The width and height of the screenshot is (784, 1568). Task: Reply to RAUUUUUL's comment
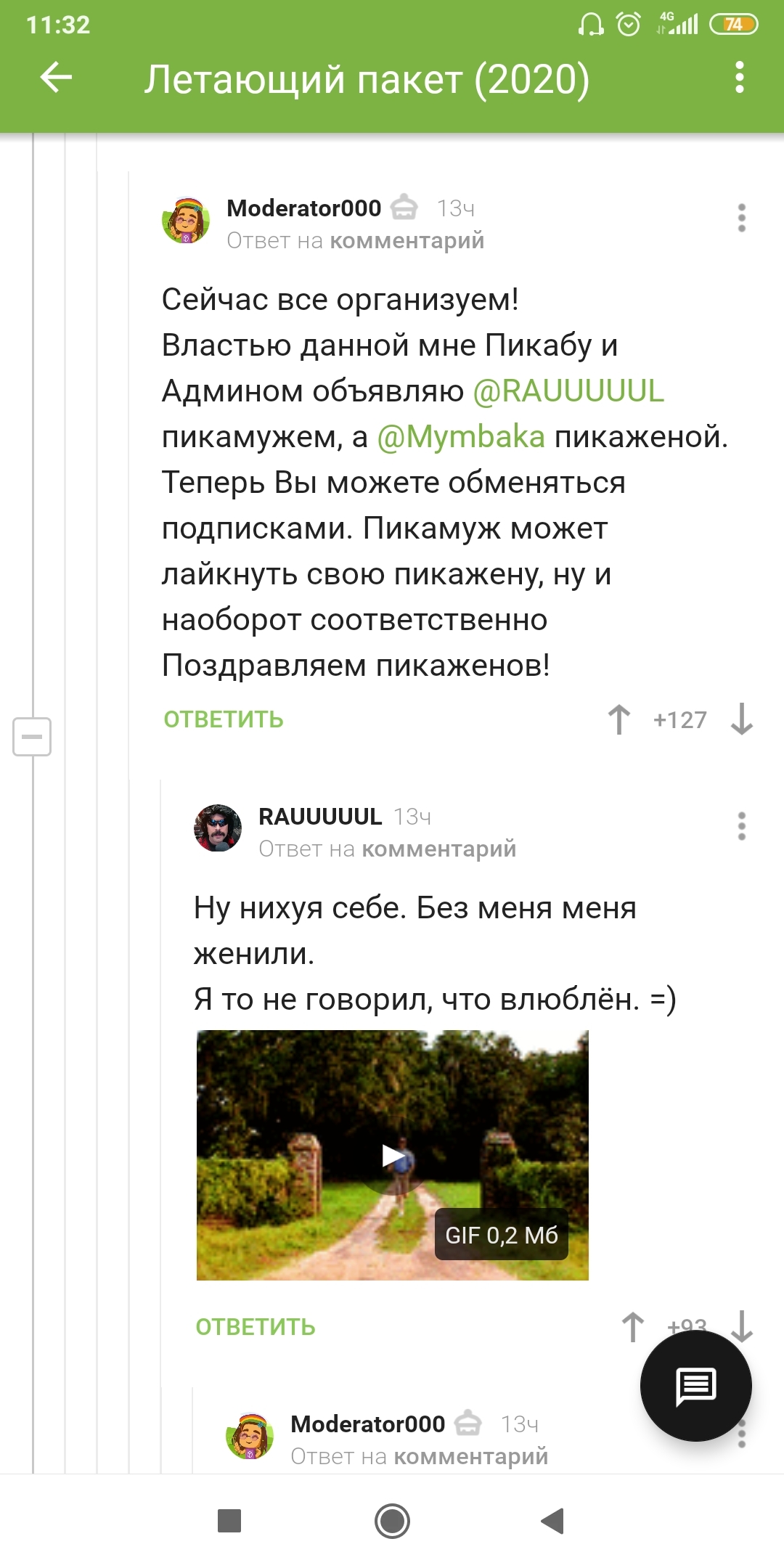click(x=256, y=1327)
